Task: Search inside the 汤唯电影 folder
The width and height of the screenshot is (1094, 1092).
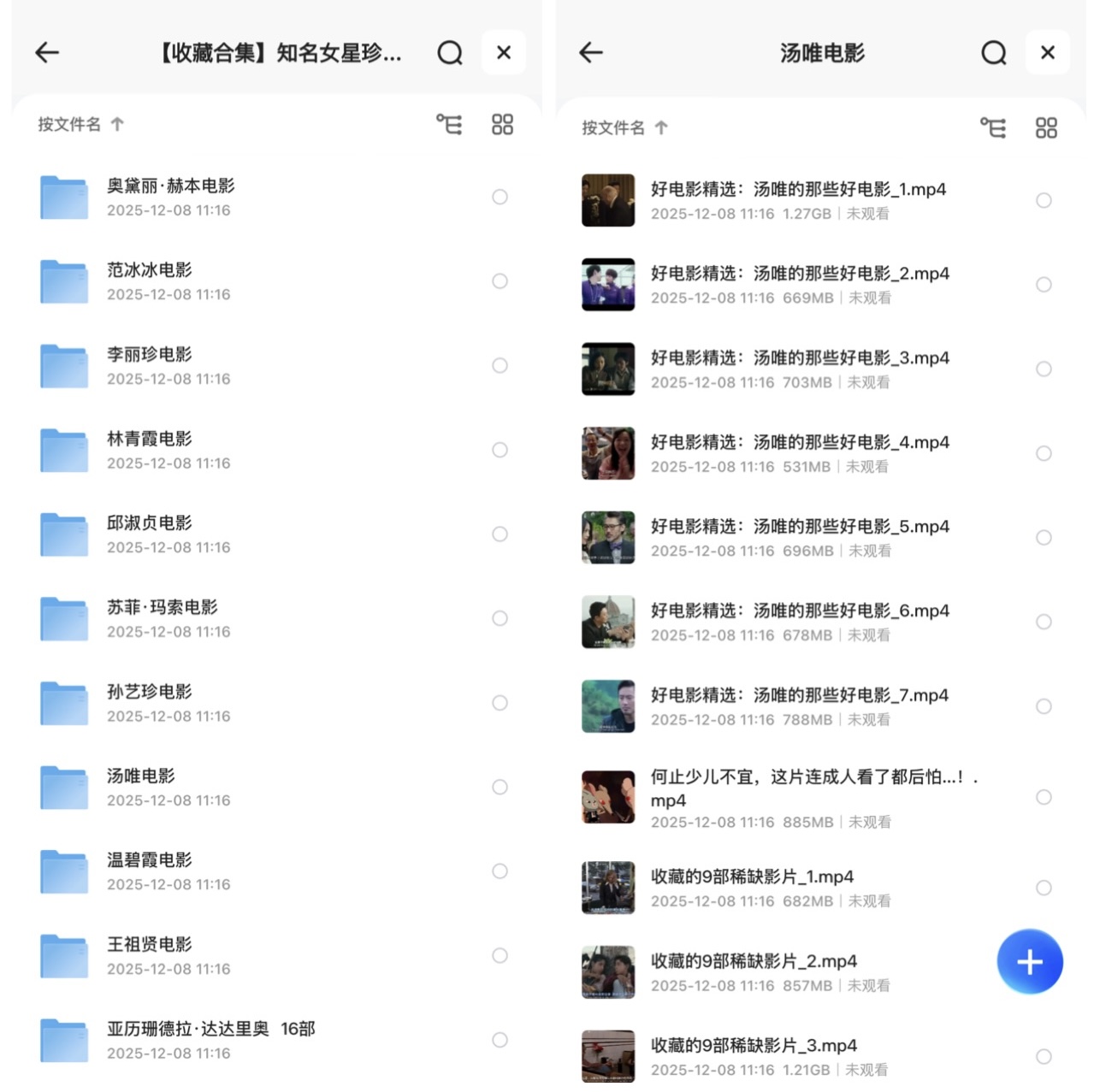Action: (993, 53)
